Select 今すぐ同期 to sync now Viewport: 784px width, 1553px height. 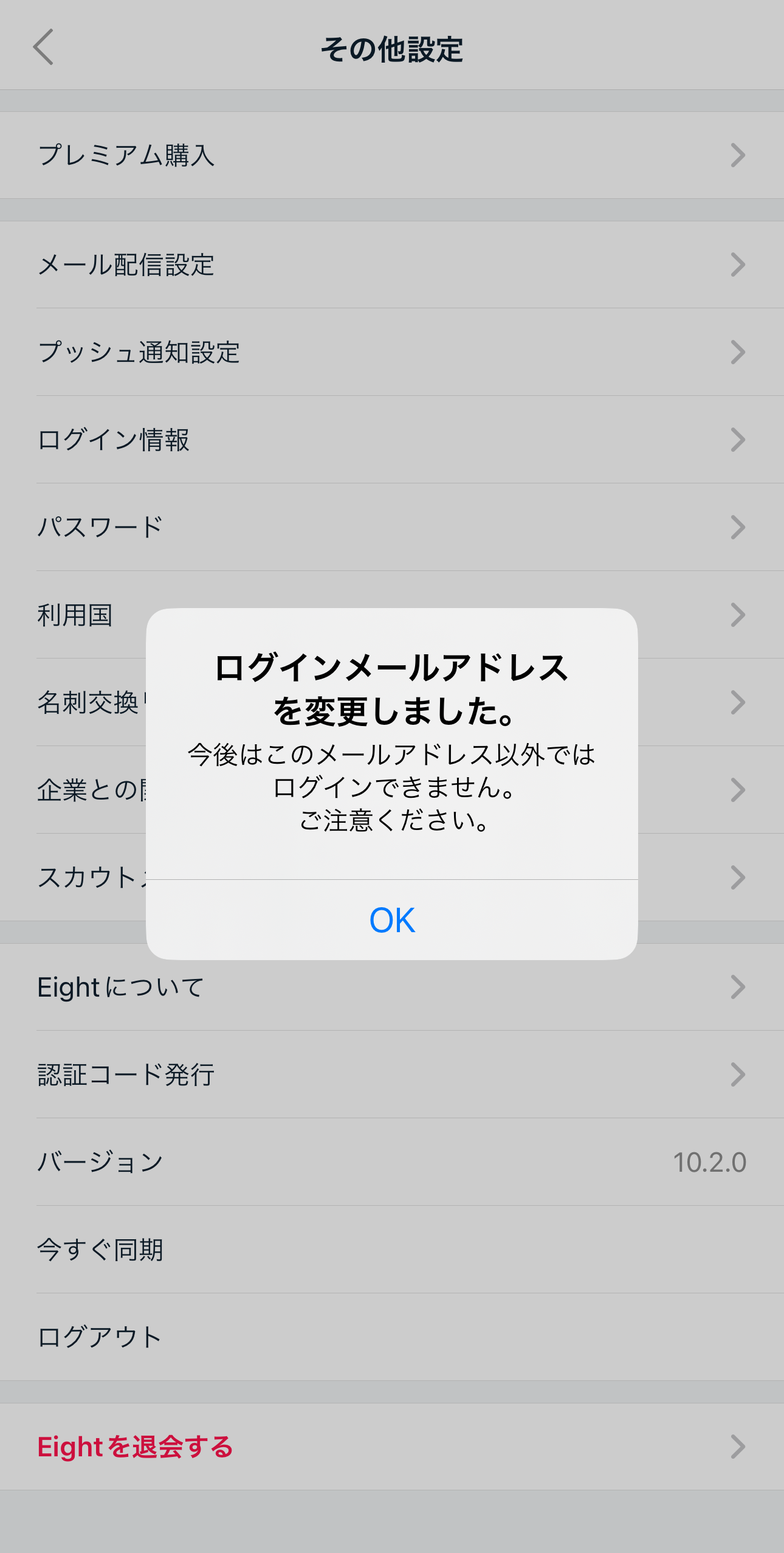392,1250
